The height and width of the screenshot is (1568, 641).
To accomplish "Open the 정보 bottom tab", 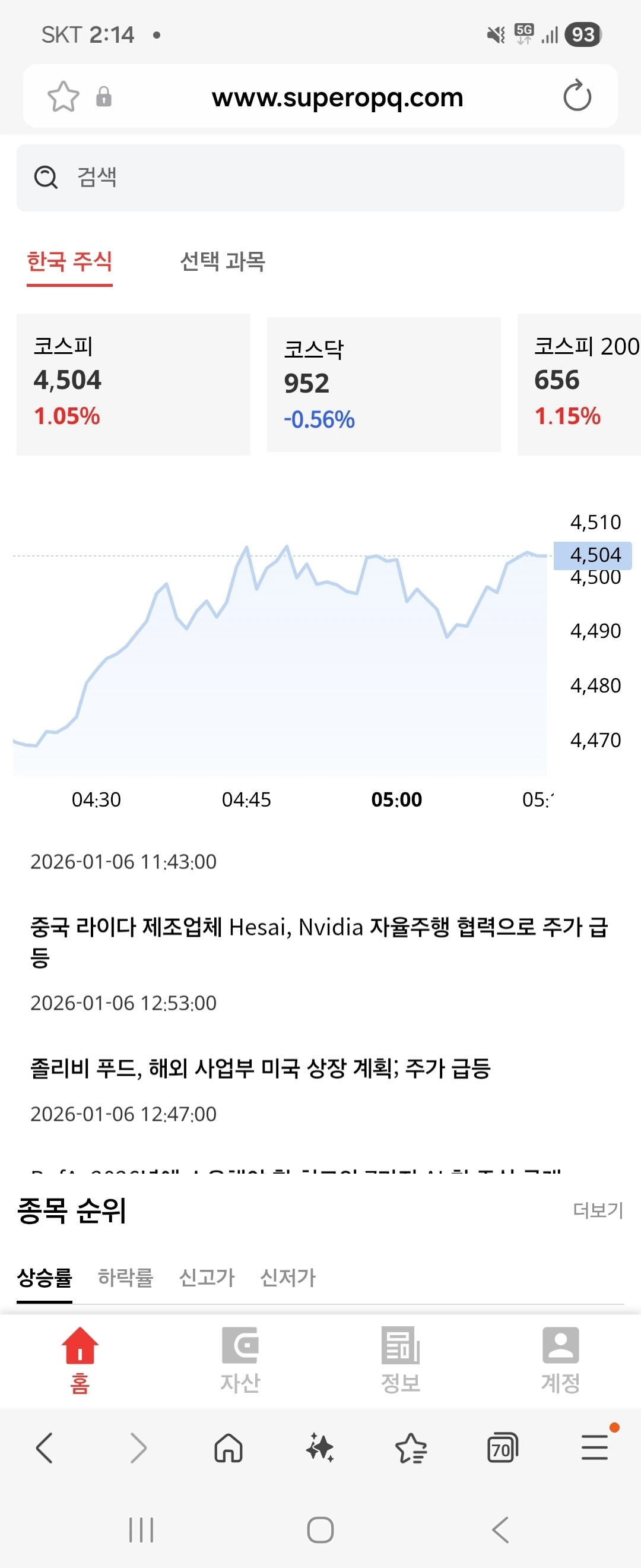I will [400, 1361].
